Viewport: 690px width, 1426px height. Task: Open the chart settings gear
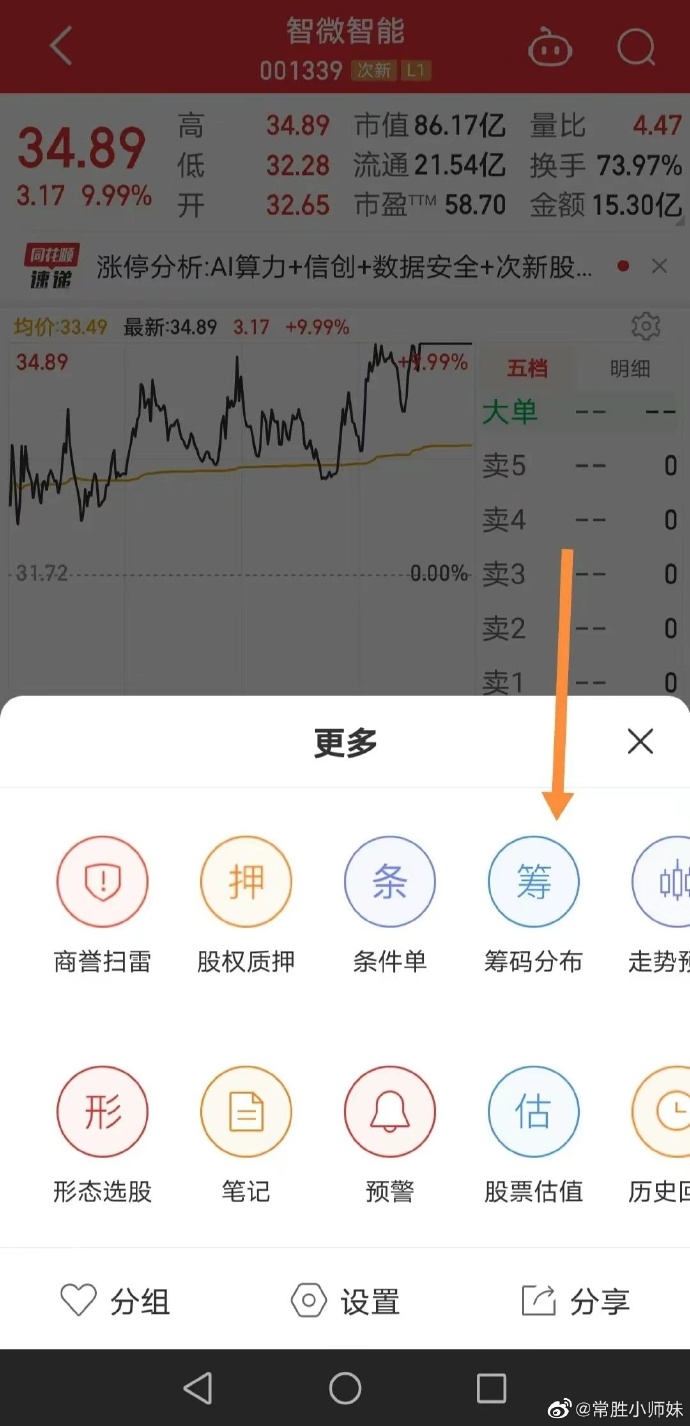pos(646,326)
